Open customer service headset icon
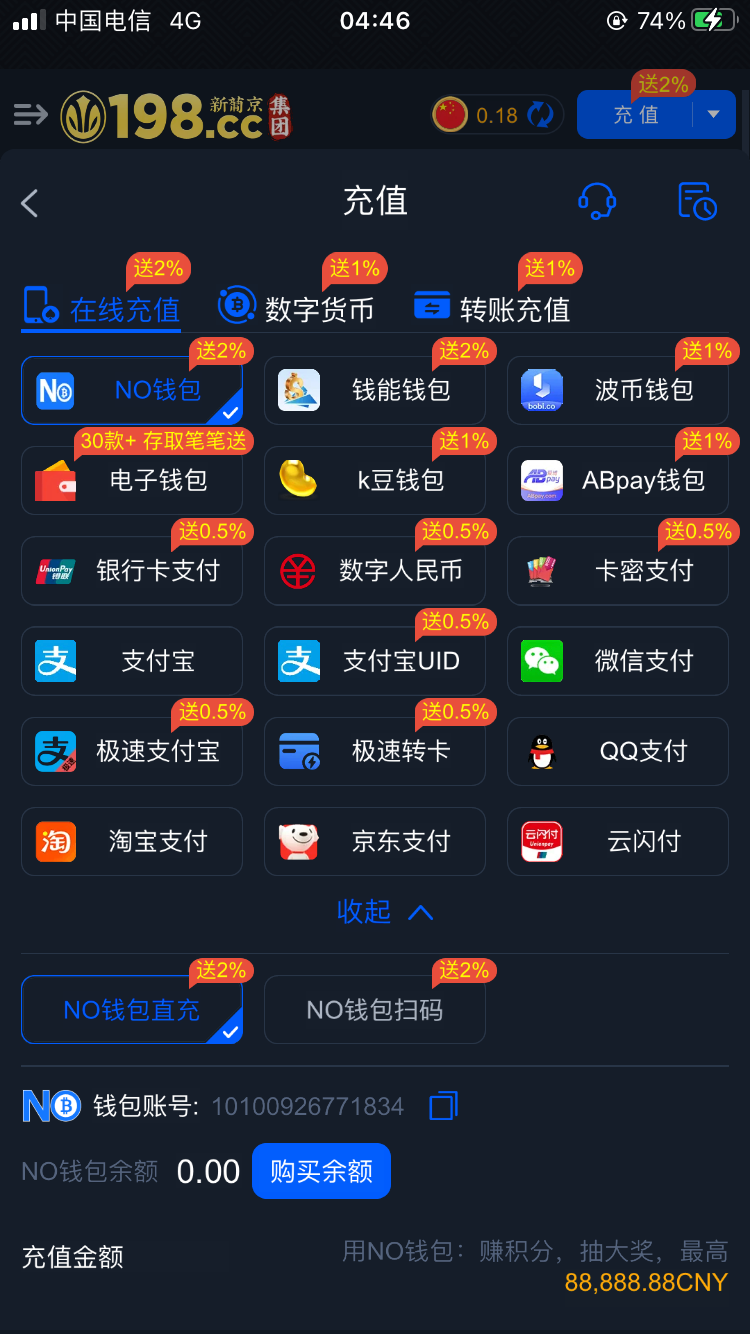The height and width of the screenshot is (1334, 750). click(x=597, y=201)
